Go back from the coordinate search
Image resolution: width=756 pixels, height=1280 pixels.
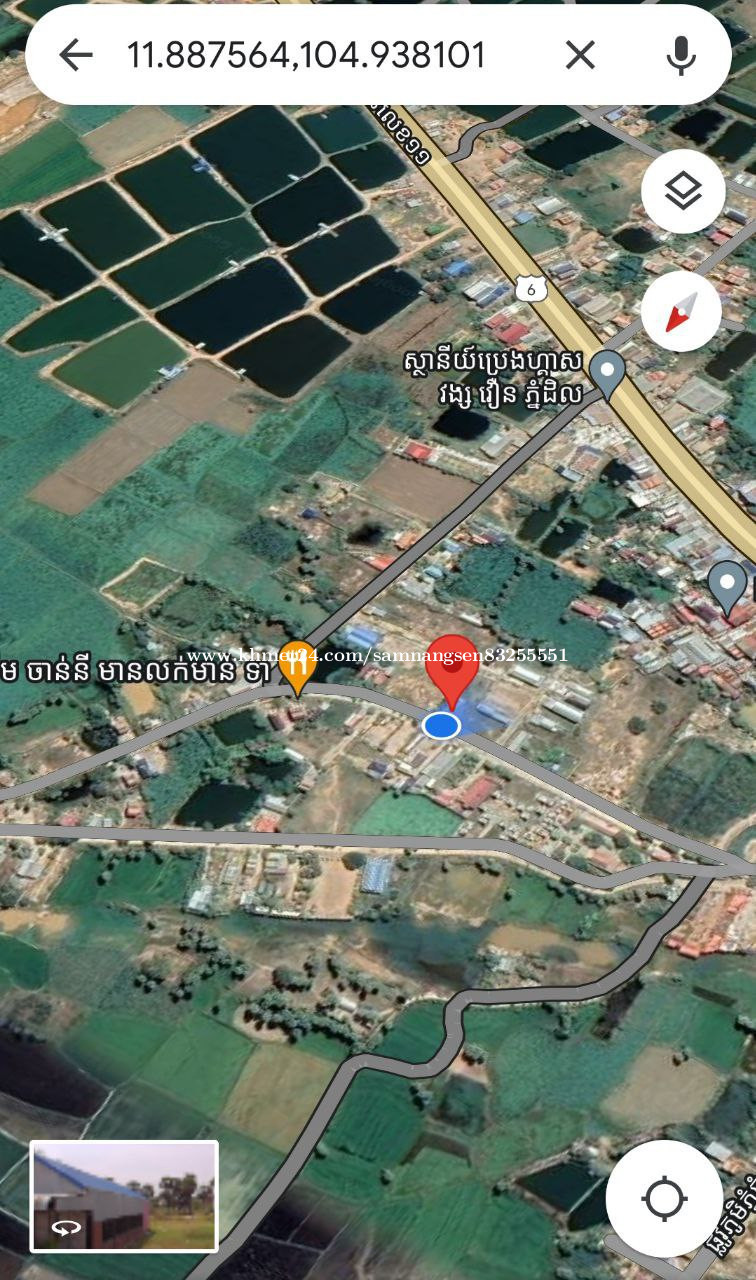point(76,55)
